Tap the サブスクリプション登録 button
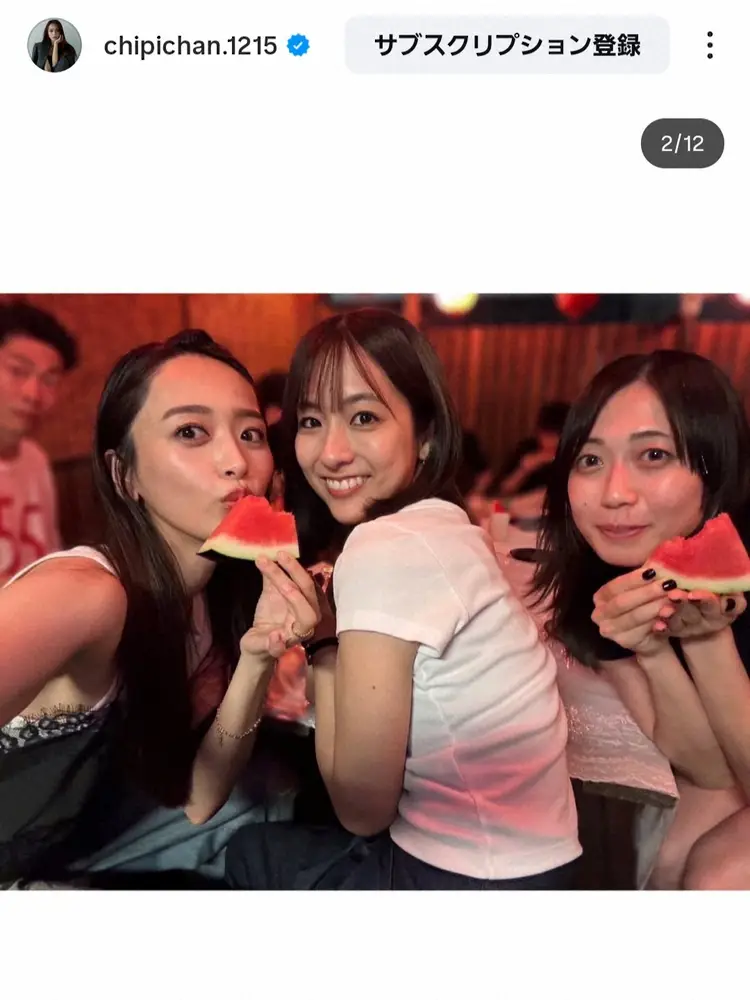750x1000 pixels. [x=507, y=45]
